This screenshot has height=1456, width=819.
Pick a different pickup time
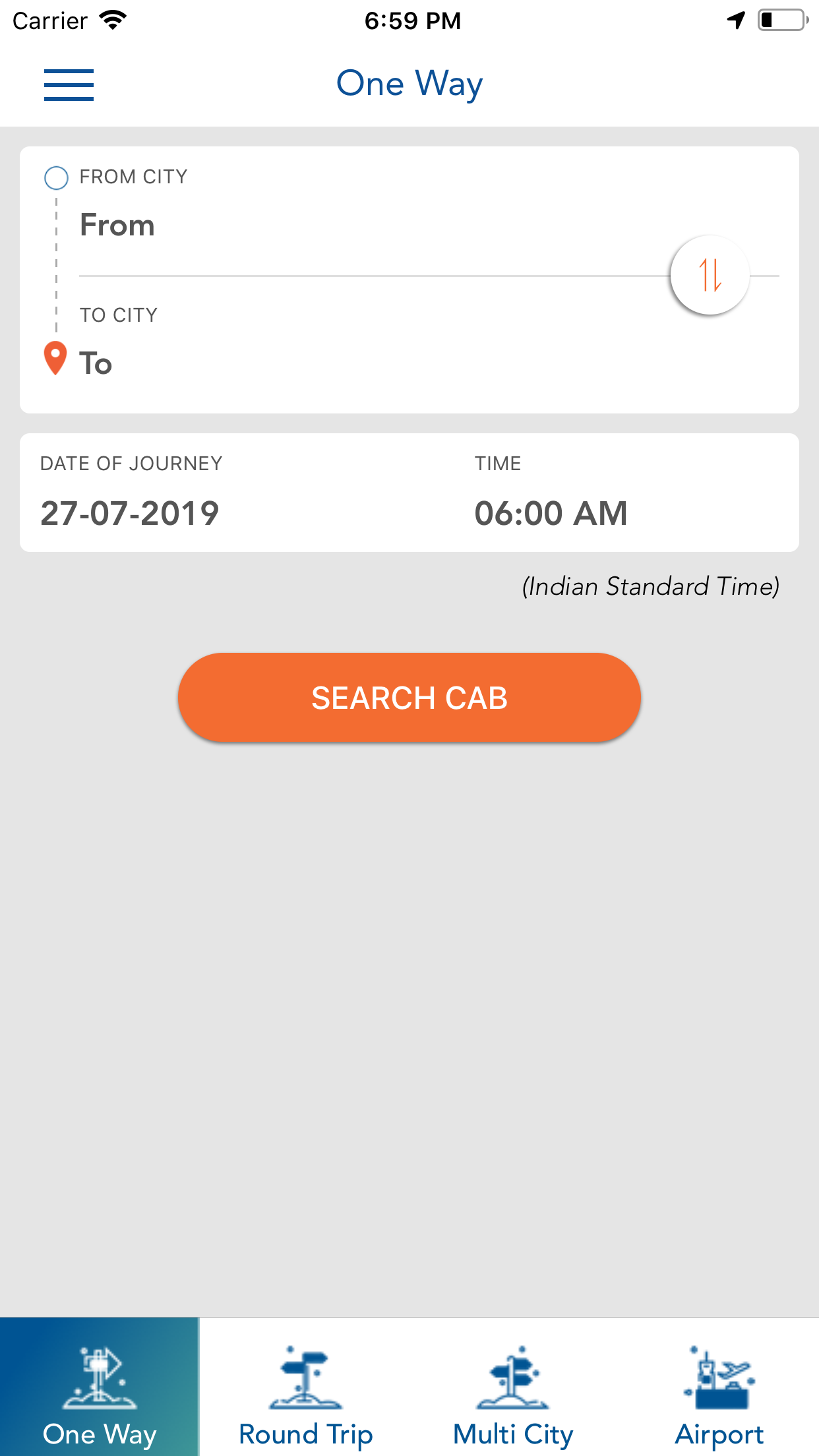coord(551,513)
